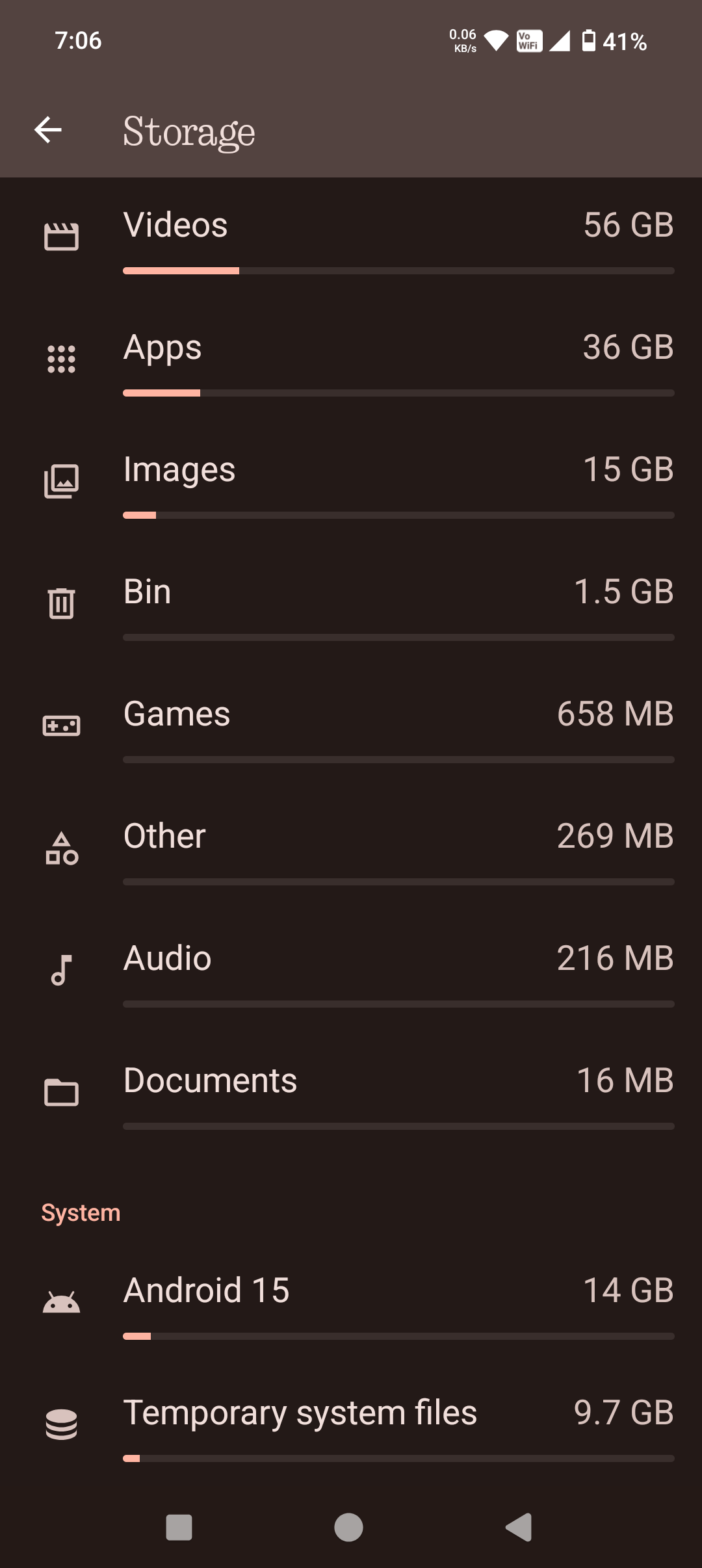Open the Other storage category
Viewport: 702px width, 1568px height.
[x=351, y=849]
